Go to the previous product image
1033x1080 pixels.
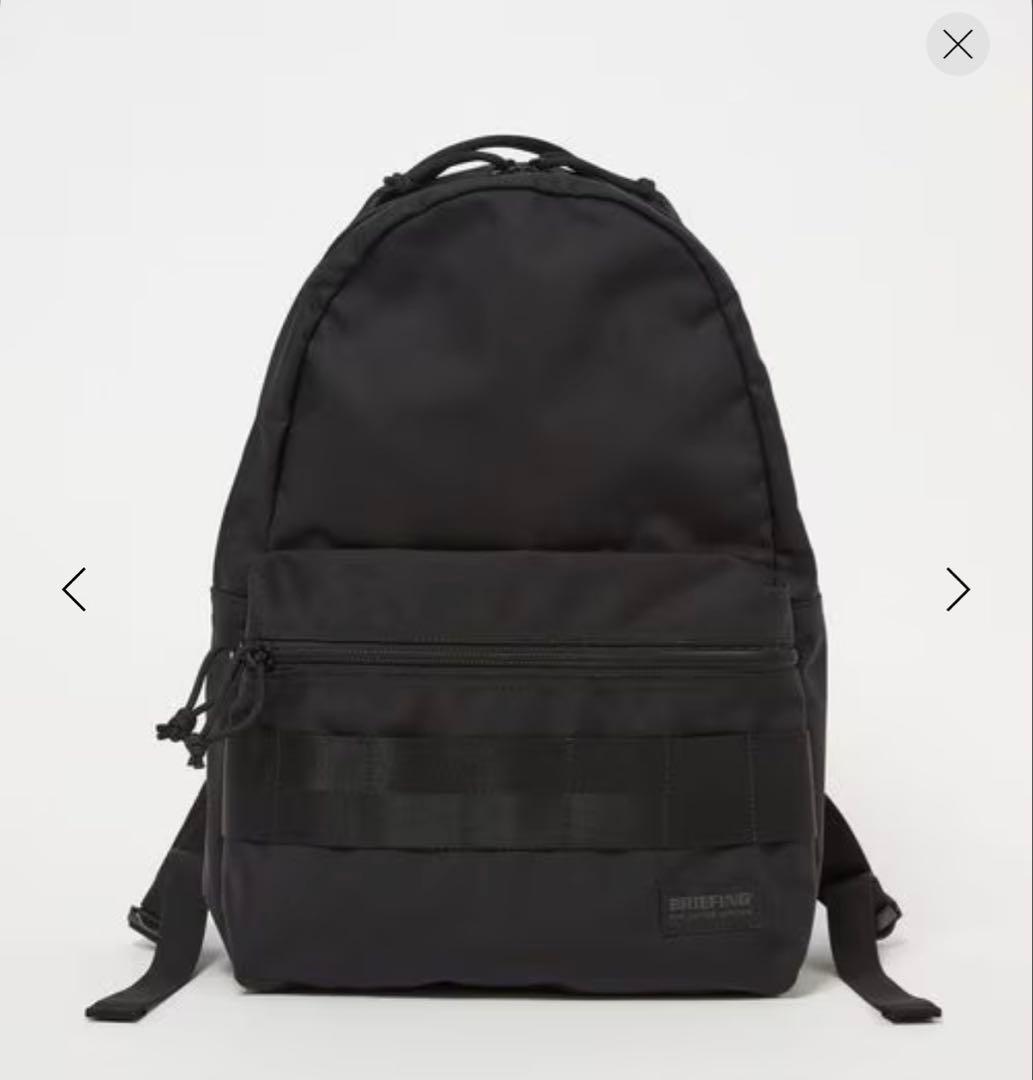coord(75,589)
